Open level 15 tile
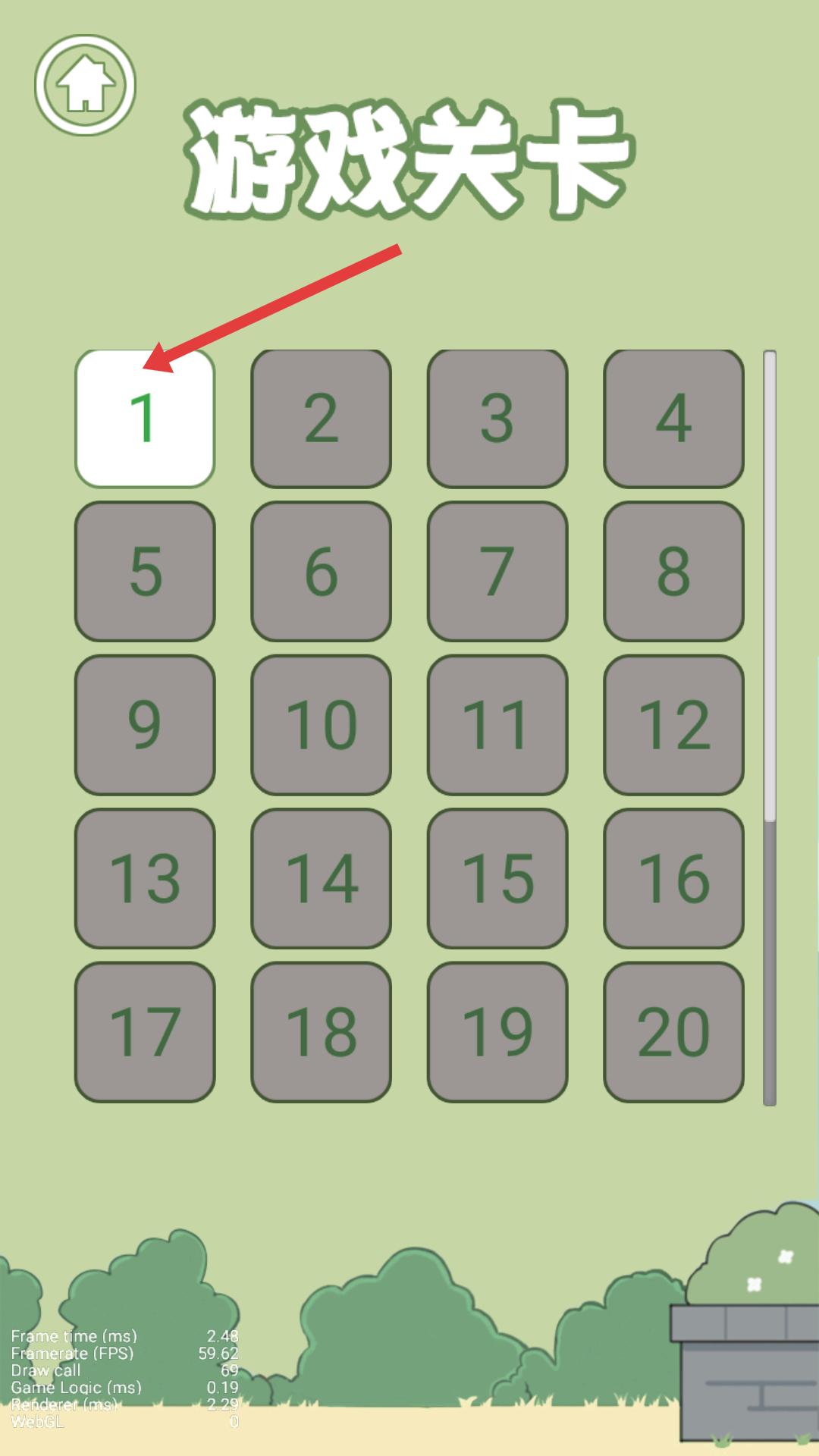Image resolution: width=819 pixels, height=1456 pixels. tap(497, 878)
